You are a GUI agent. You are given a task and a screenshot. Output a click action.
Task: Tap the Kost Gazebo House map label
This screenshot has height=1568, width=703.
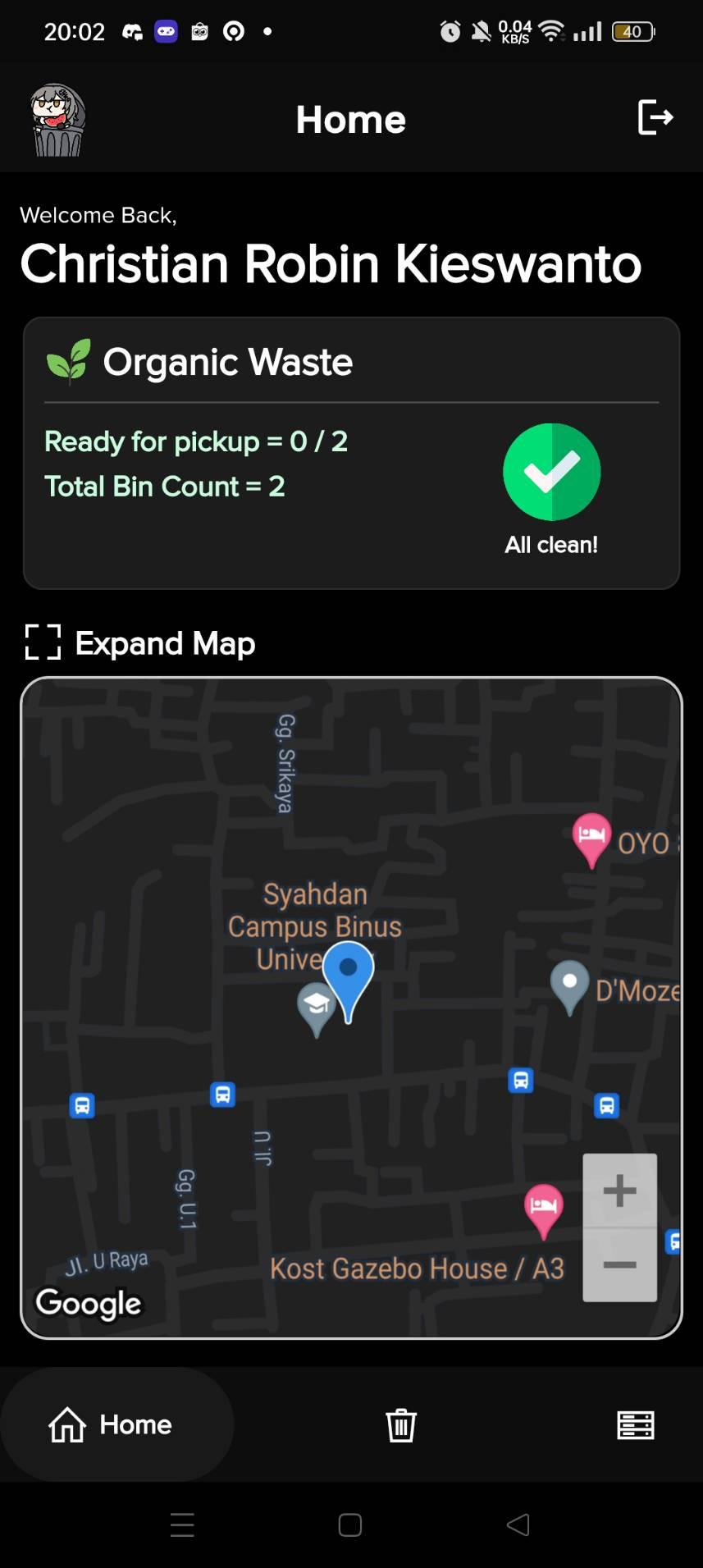(417, 1269)
